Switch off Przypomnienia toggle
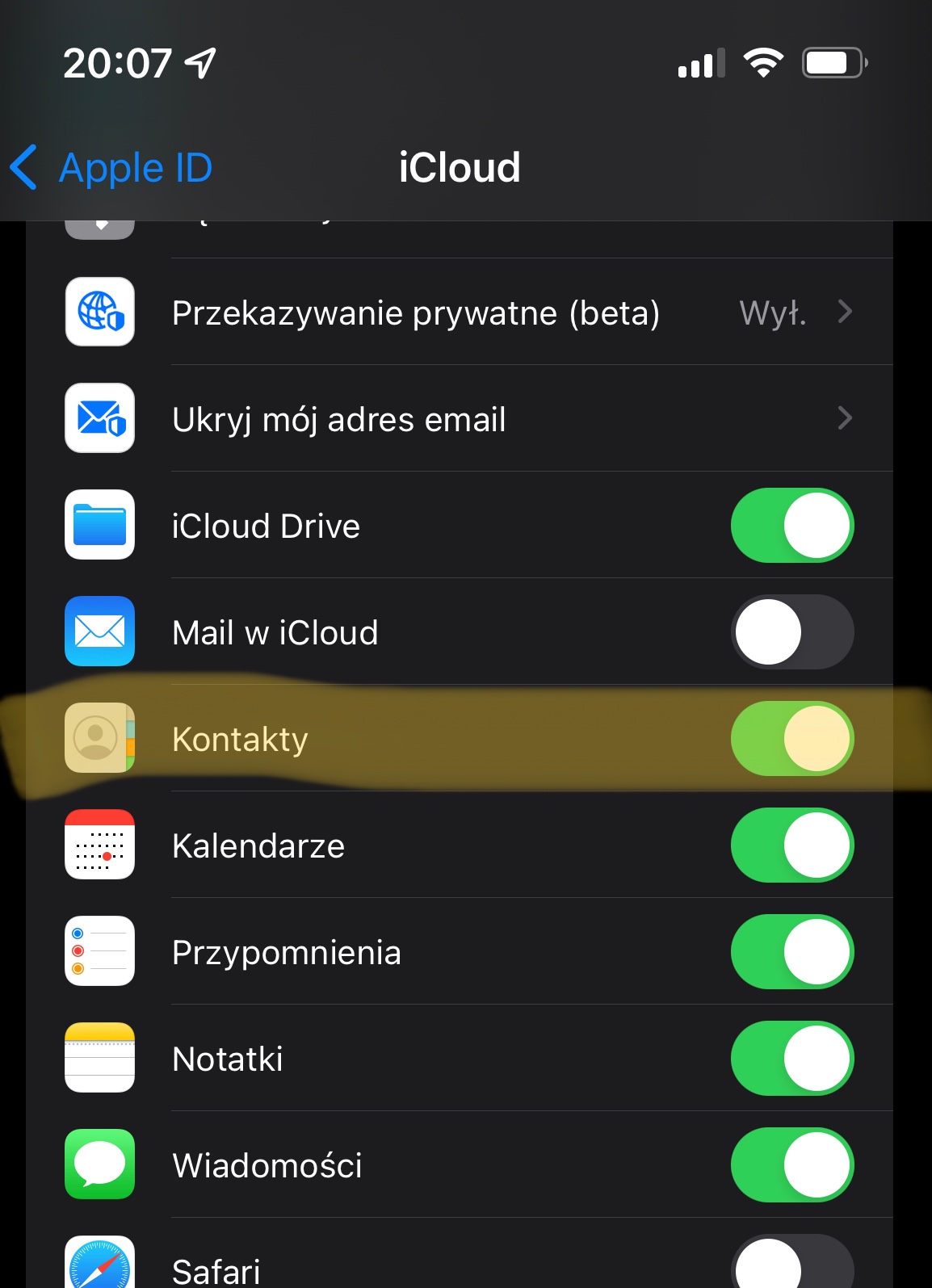This screenshot has width=932, height=1288. (792, 952)
